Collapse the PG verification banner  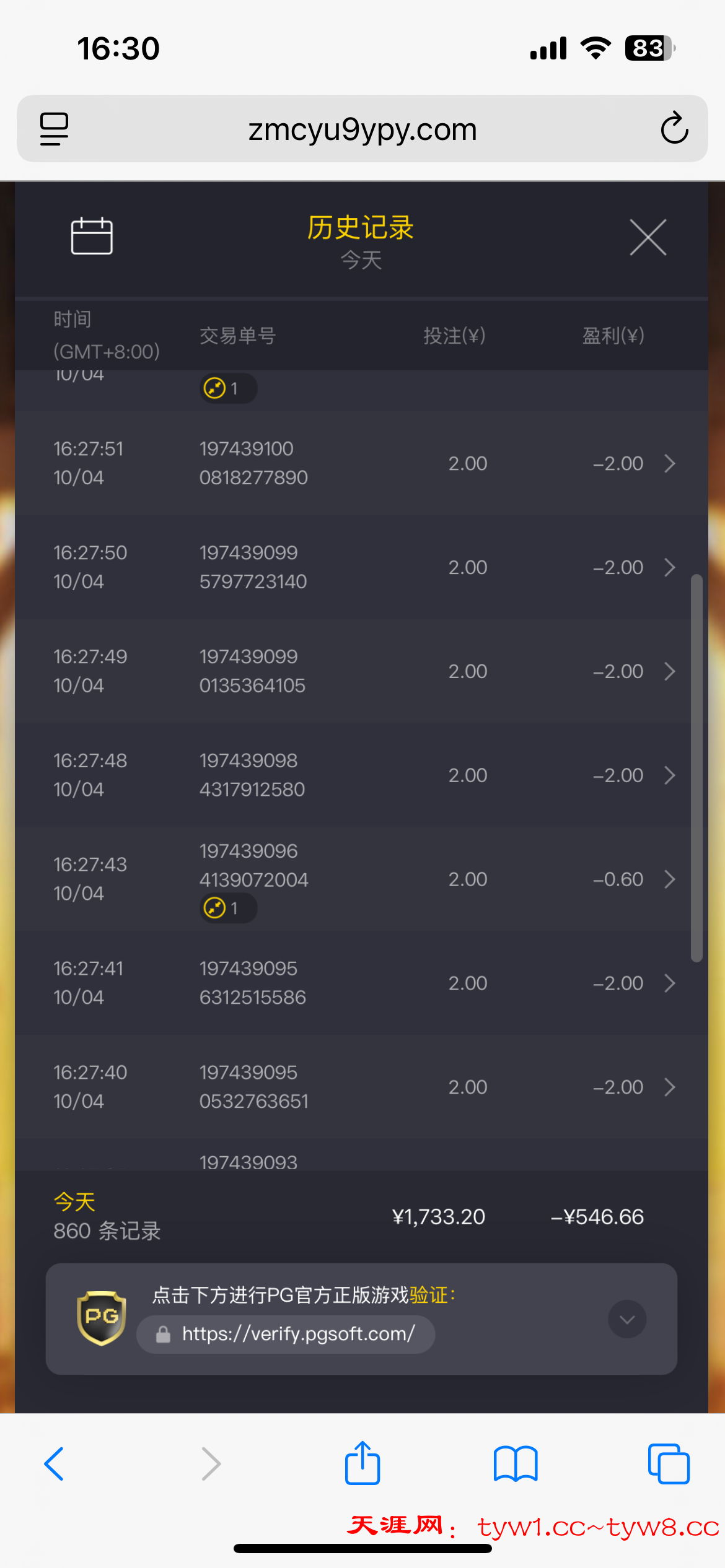[626, 1319]
